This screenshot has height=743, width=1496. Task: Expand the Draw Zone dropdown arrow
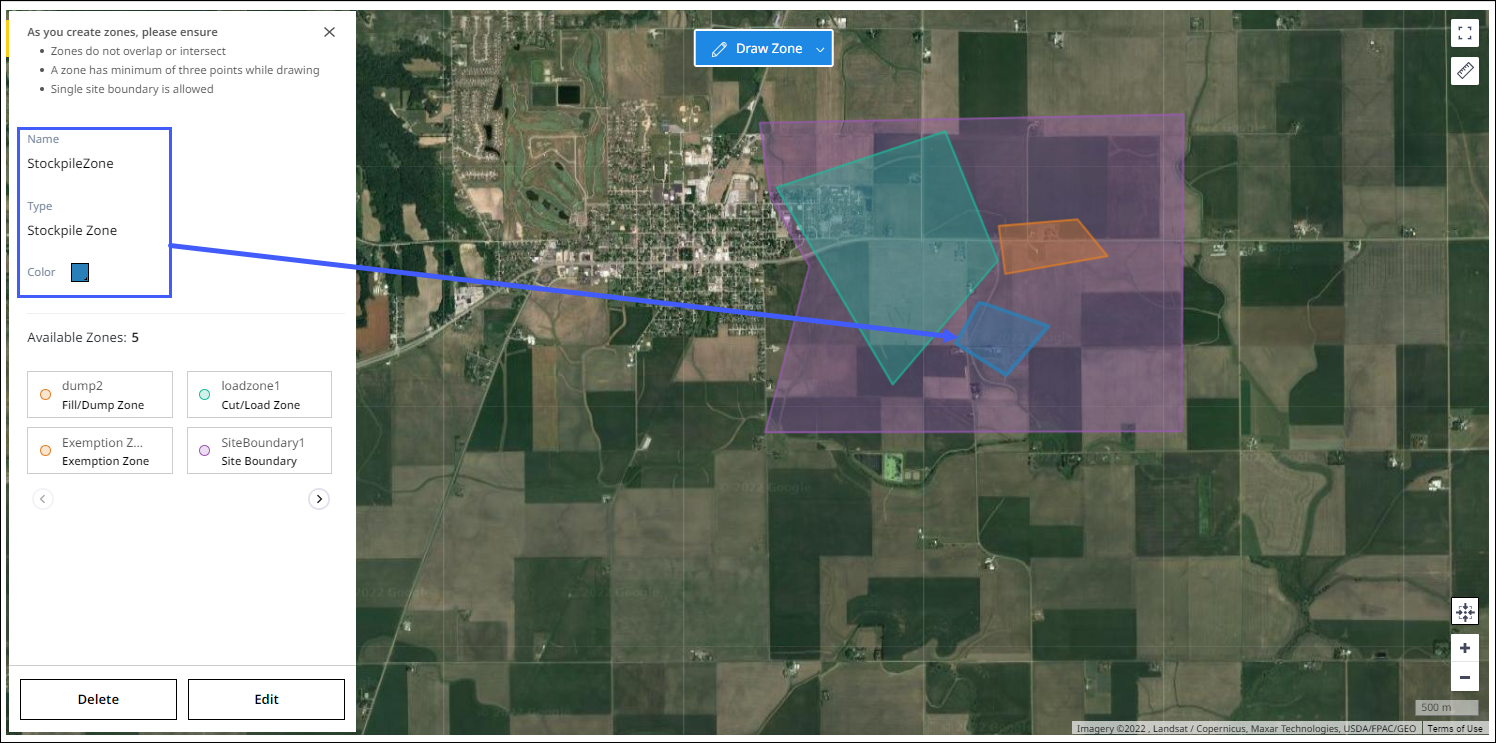(820, 49)
